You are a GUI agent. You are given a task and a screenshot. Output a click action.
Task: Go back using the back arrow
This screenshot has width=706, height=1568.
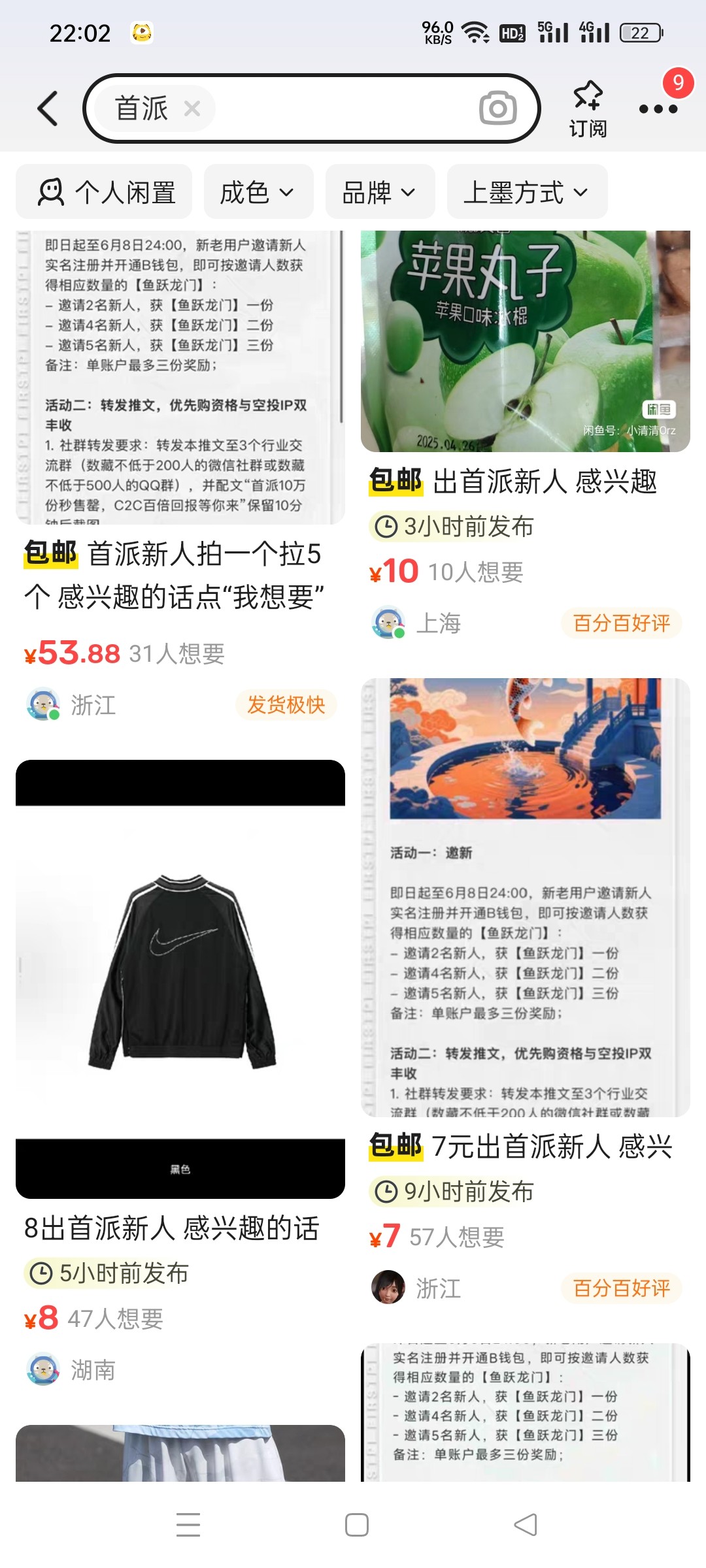tap(48, 108)
